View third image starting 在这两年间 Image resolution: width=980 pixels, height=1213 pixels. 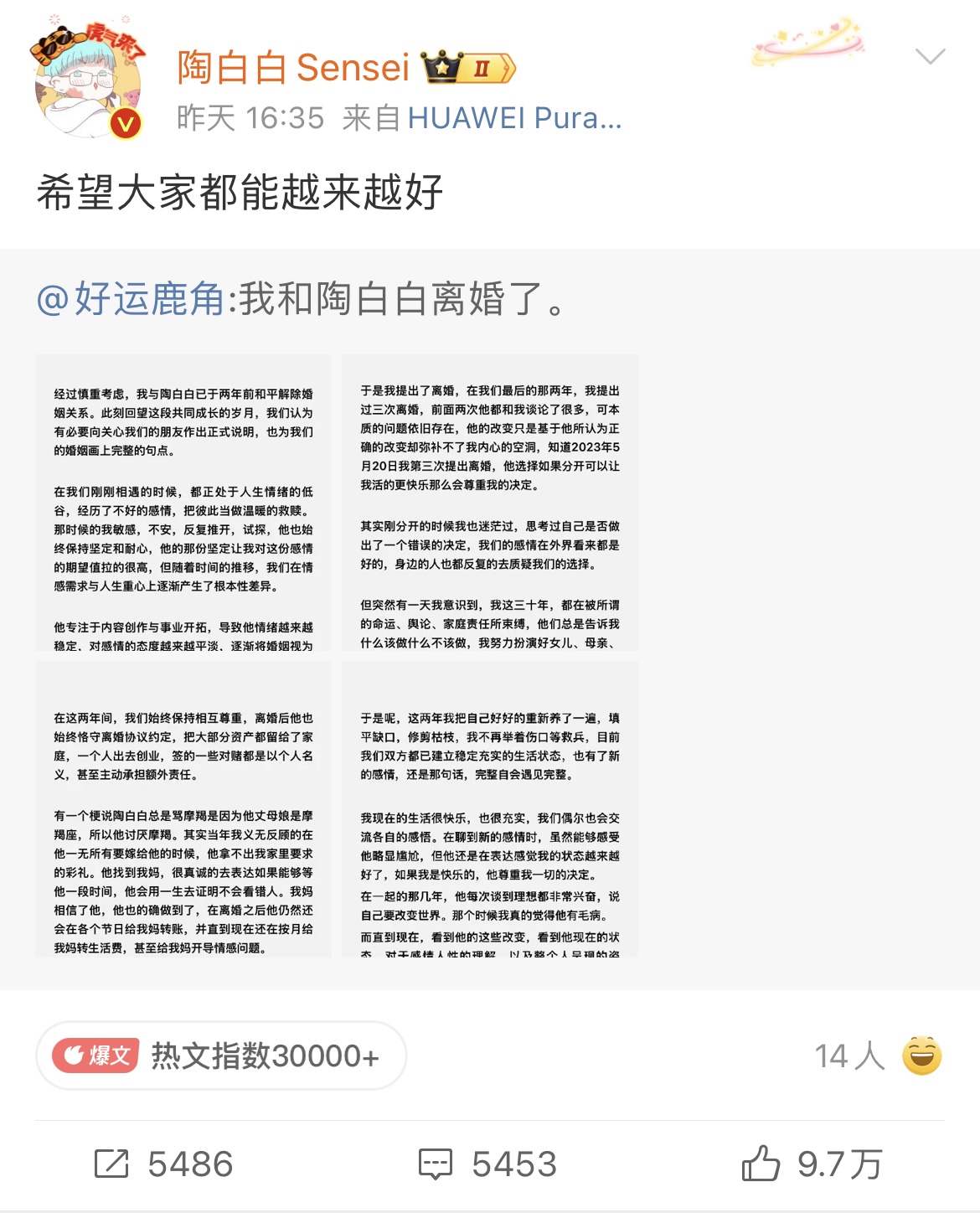[183, 809]
